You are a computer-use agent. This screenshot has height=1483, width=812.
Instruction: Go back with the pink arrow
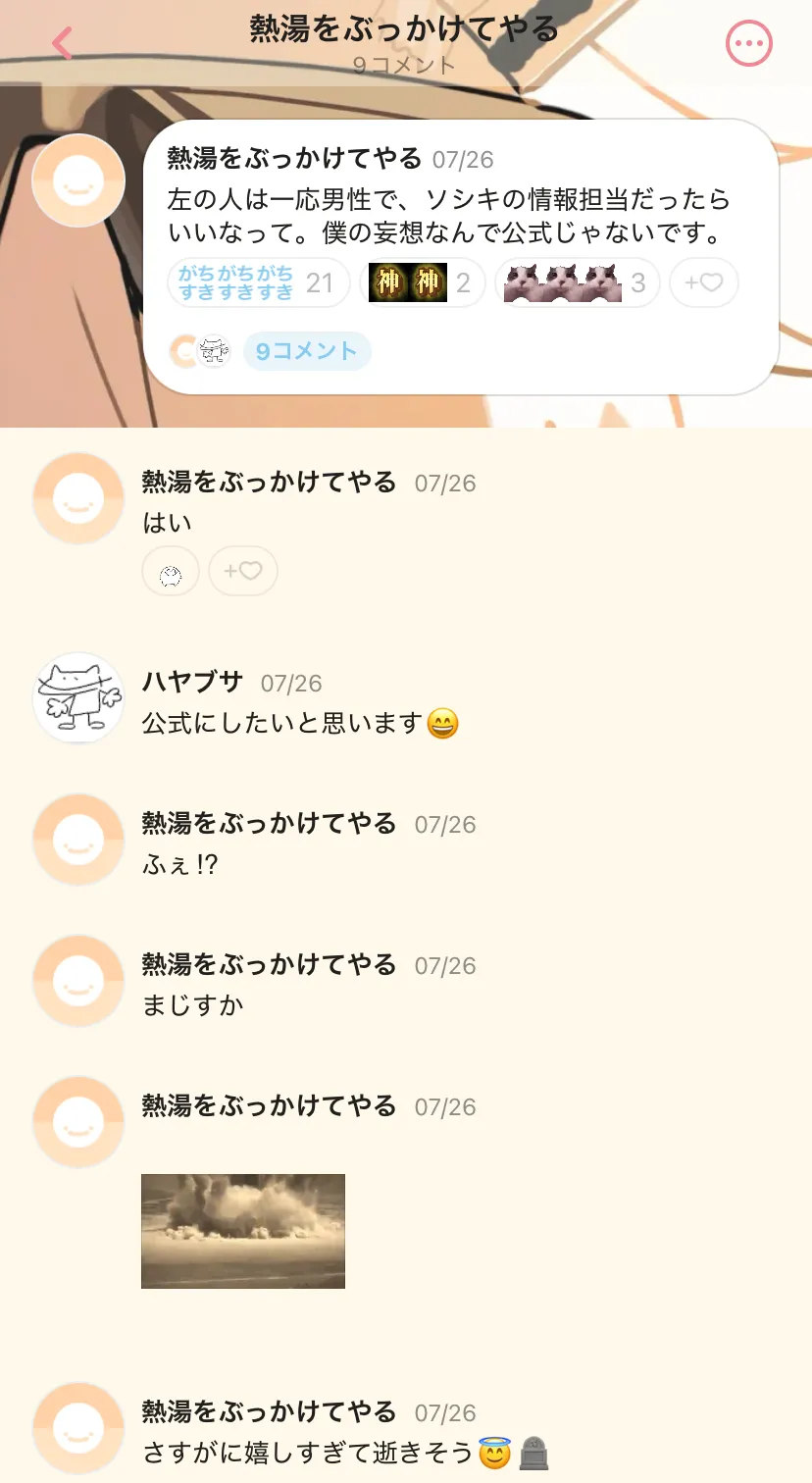click(63, 43)
